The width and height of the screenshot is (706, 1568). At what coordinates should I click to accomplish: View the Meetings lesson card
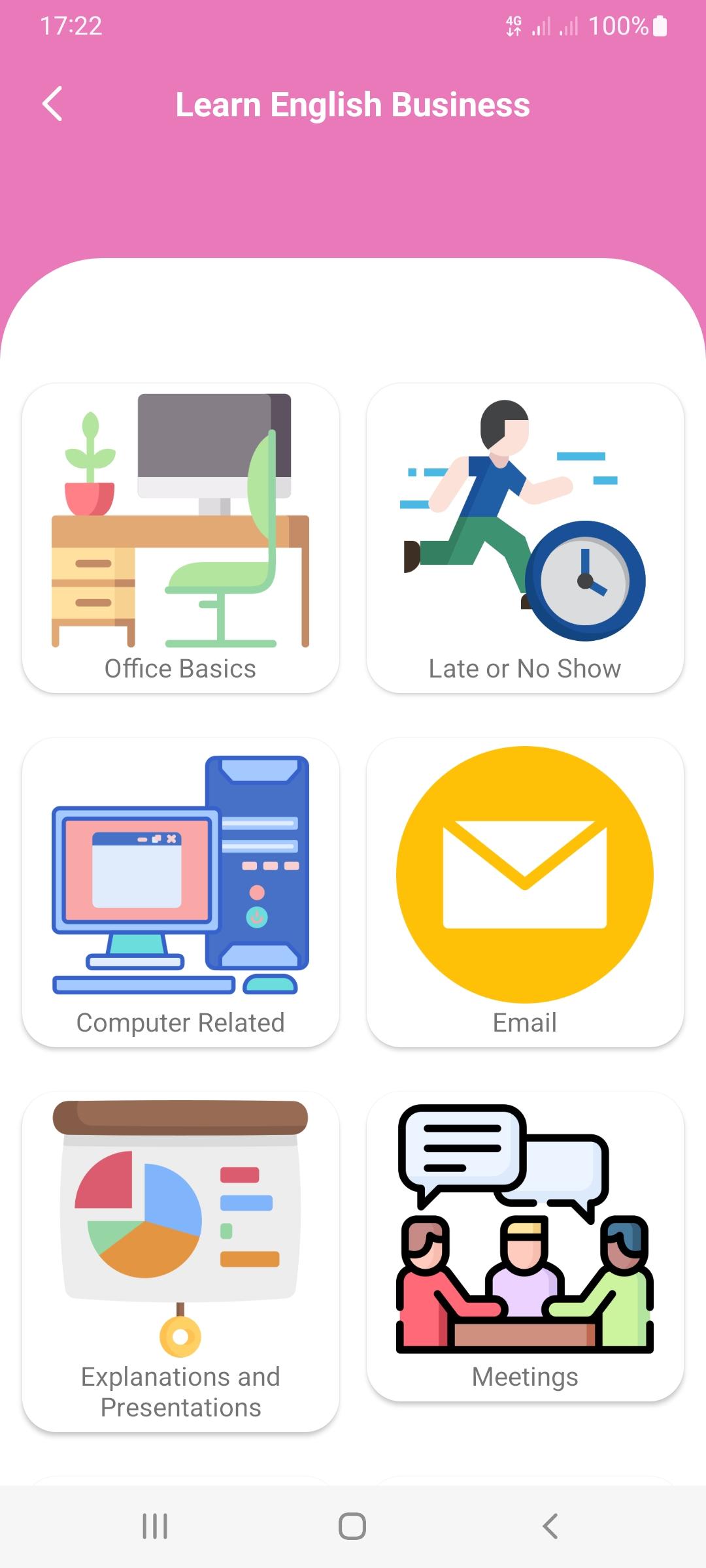525,1246
